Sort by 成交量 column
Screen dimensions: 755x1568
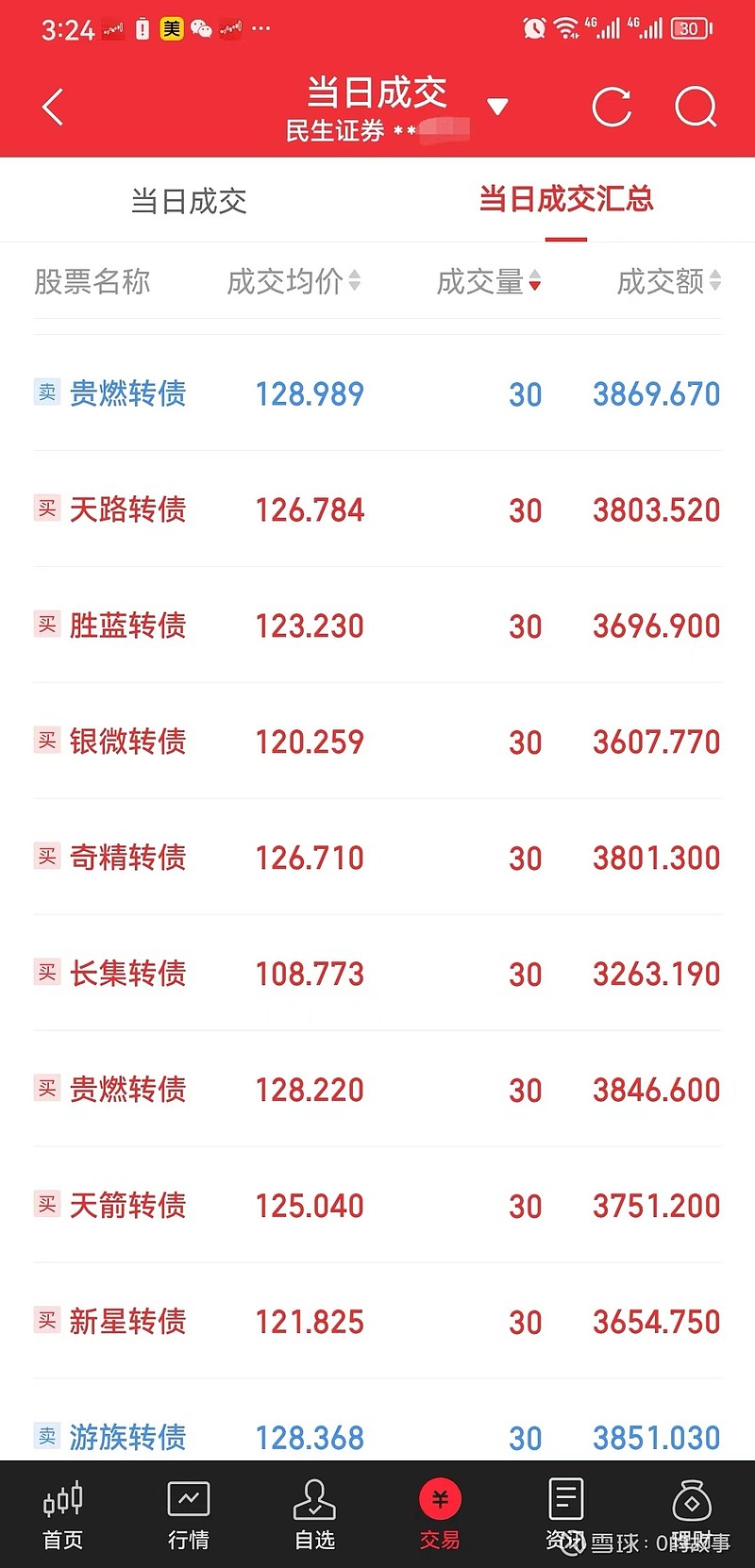[x=488, y=281]
